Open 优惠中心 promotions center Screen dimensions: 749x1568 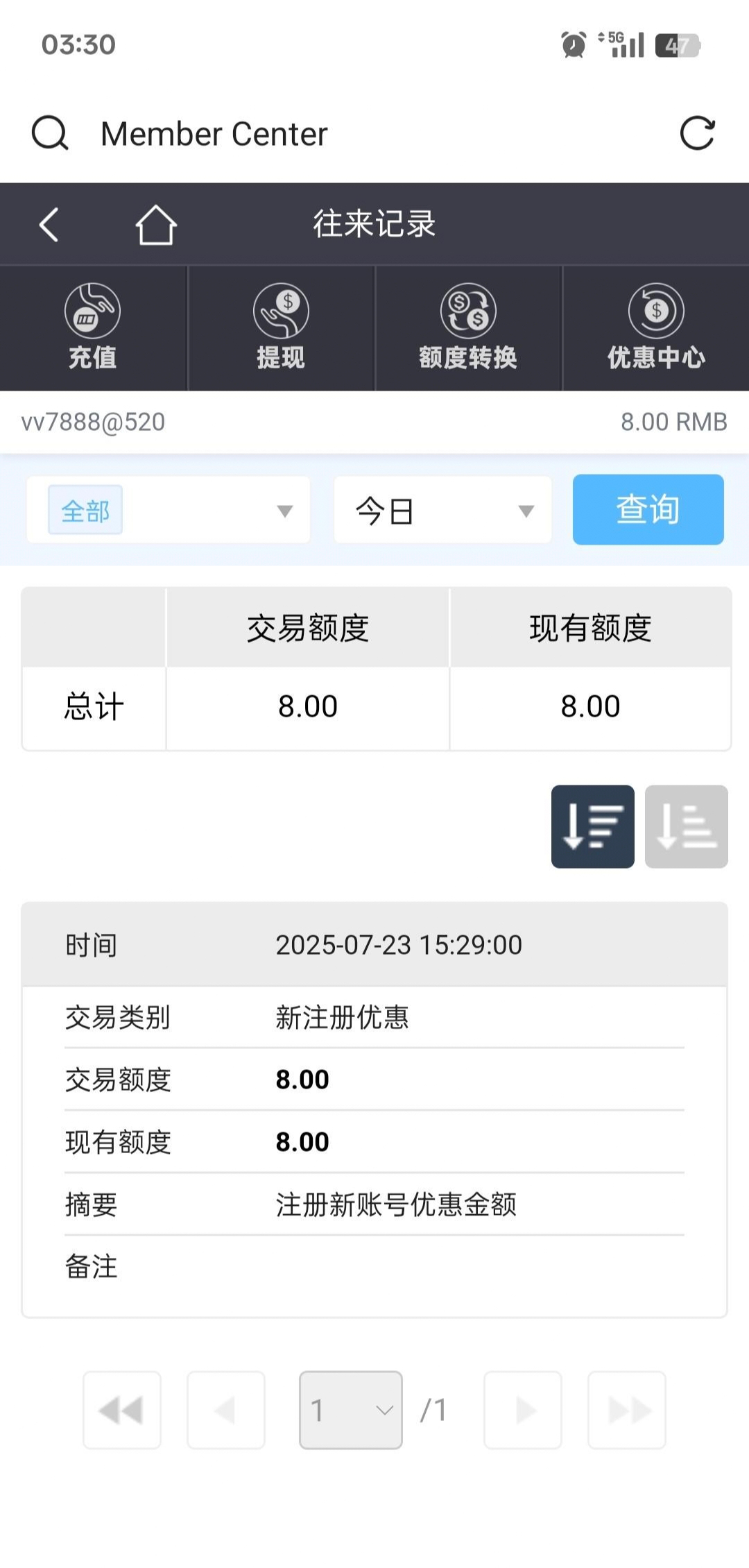coord(656,327)
